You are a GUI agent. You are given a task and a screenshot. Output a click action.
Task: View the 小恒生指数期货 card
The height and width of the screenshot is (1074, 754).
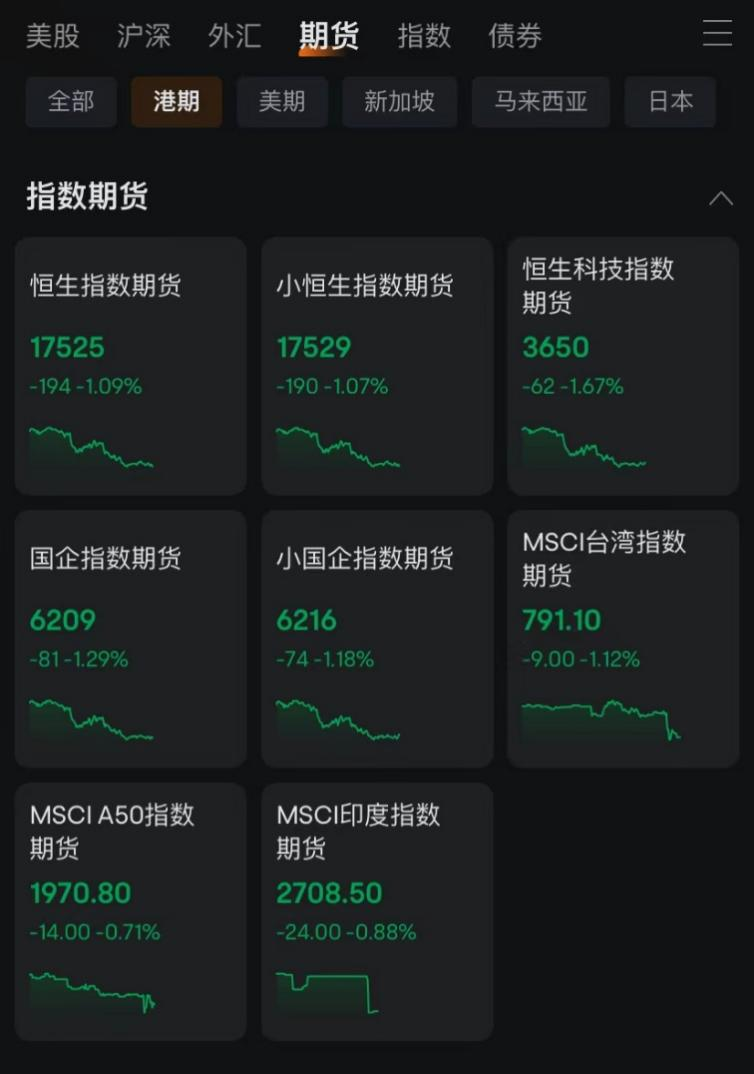click(377, 366)
